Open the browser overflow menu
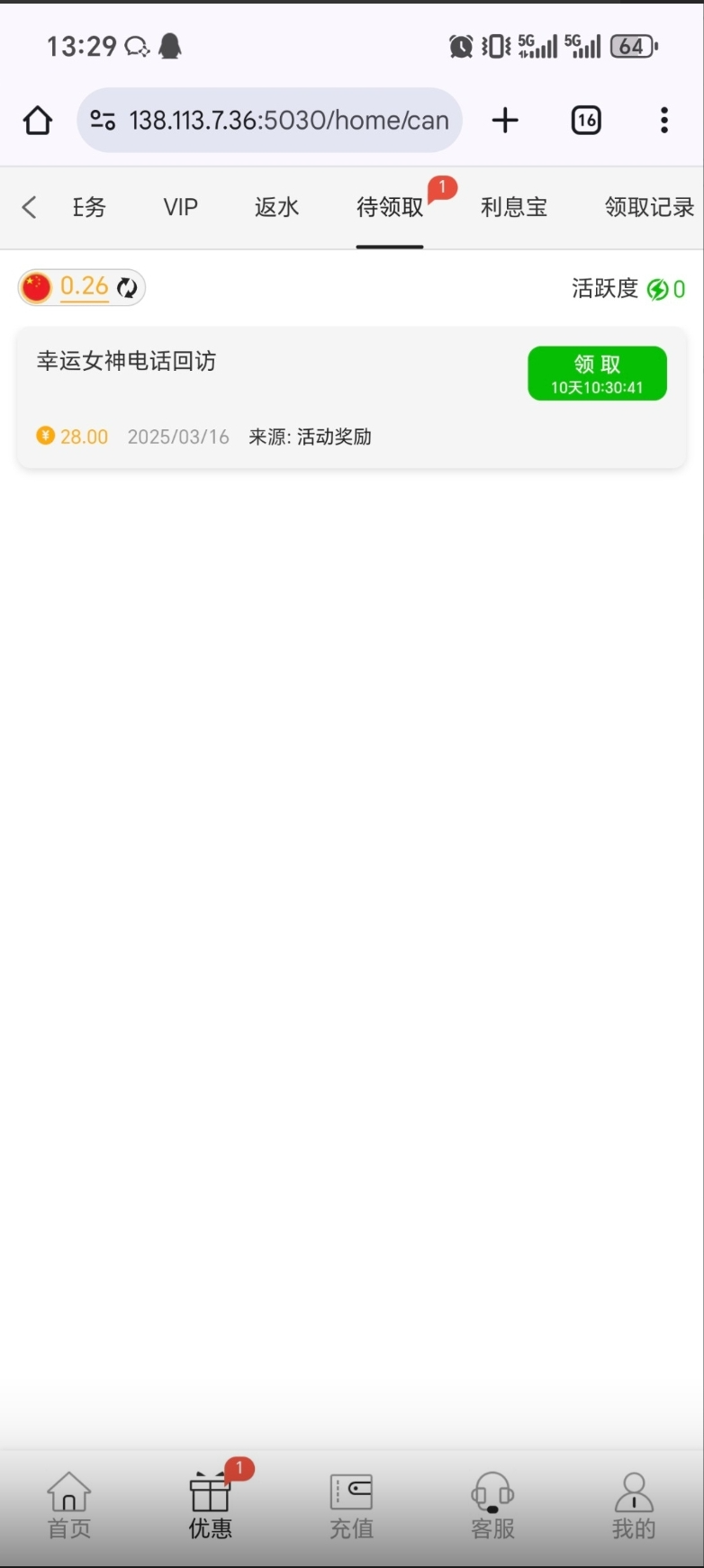704x1568 pixels. (664, 120)
